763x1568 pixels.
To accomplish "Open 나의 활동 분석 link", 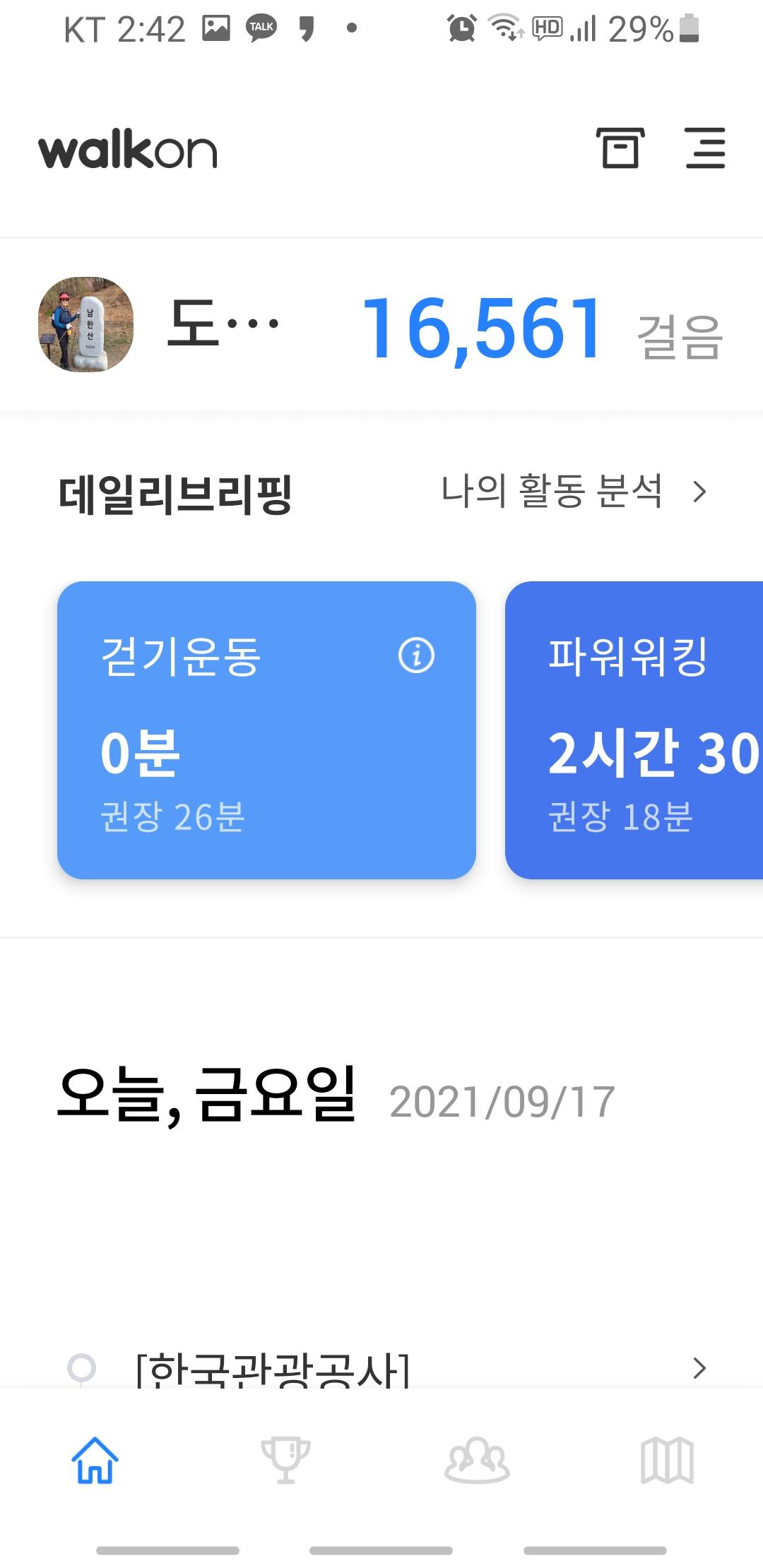I will point(574,492).
